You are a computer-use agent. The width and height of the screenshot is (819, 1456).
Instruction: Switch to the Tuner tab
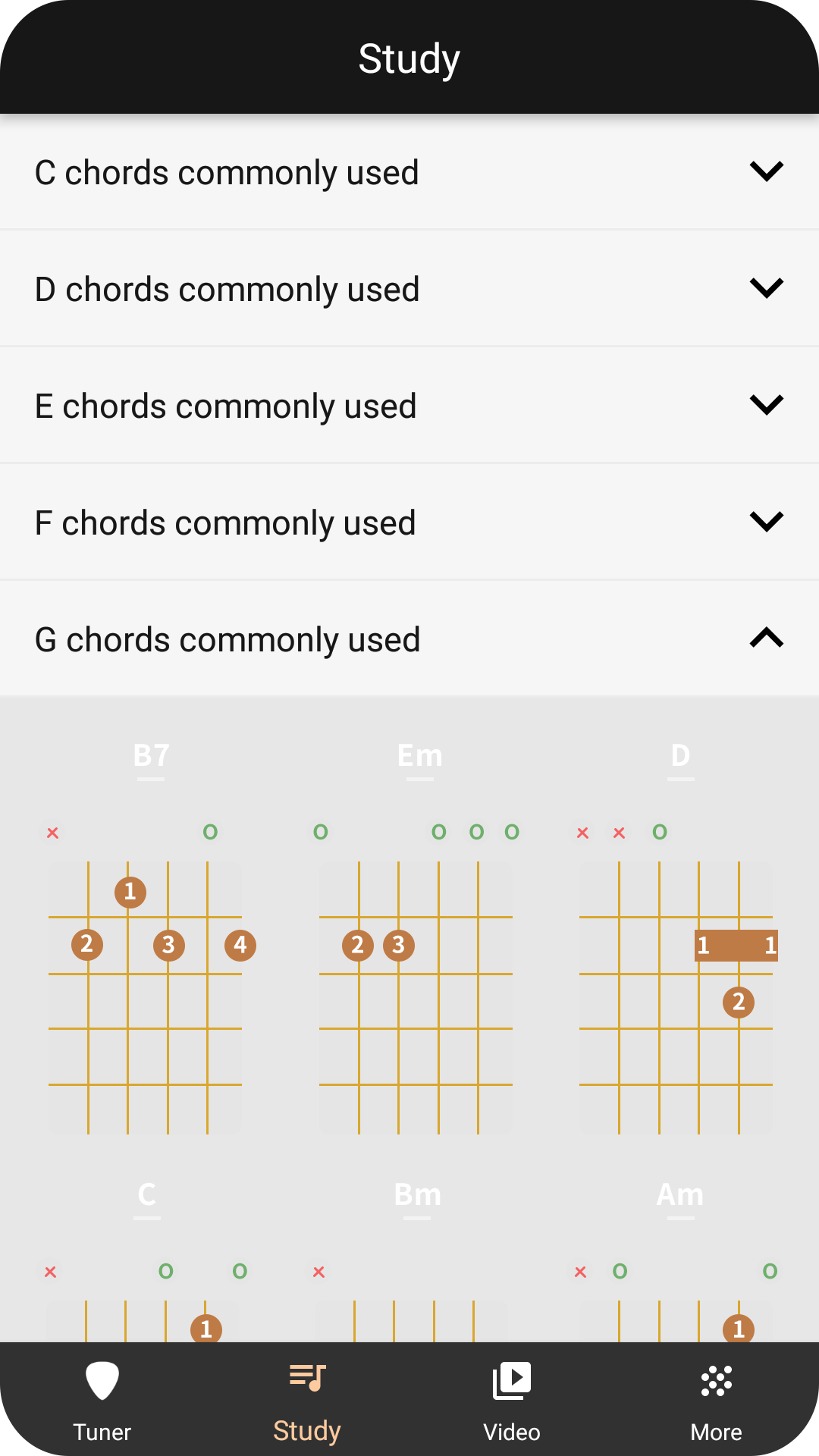tap(102, 1400)
